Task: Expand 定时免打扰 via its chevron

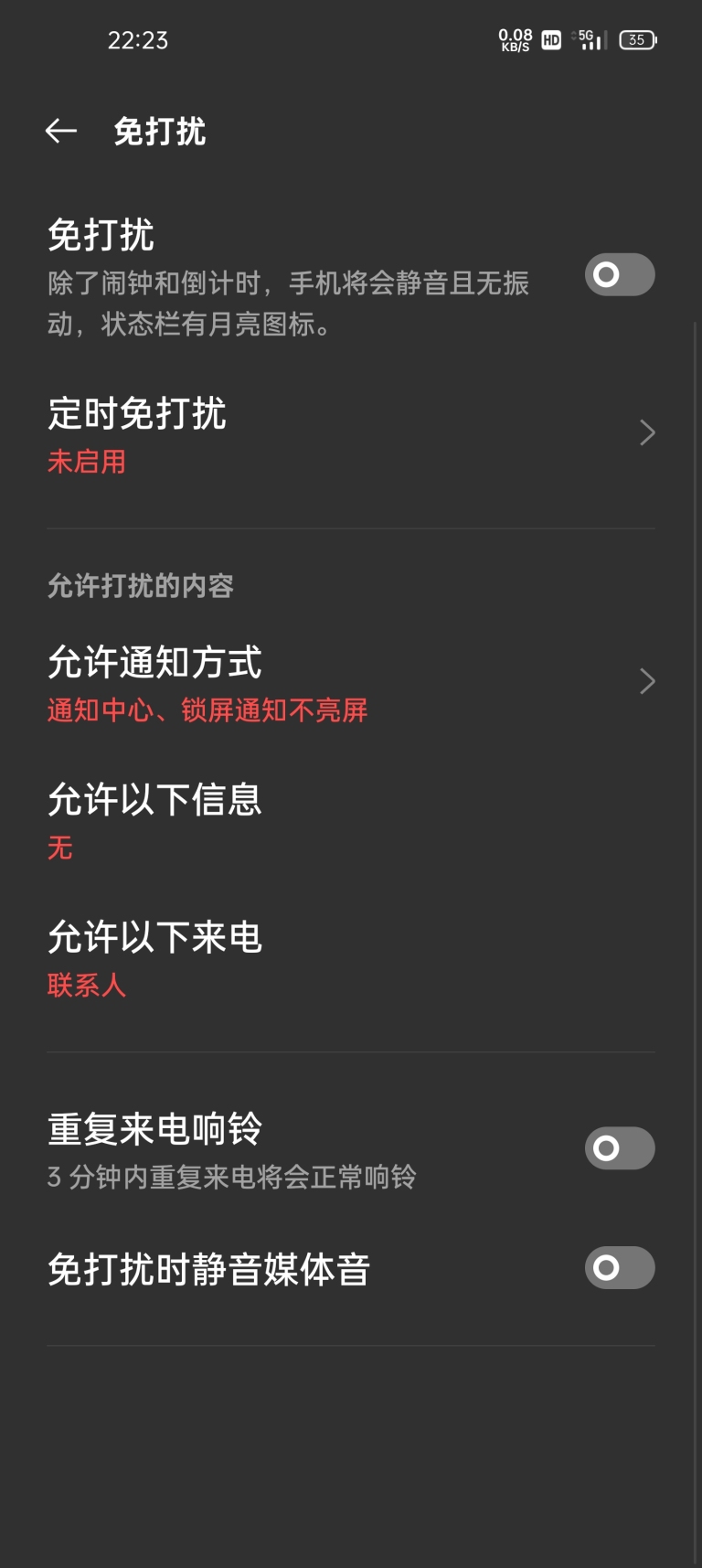Action: [646, 432]
